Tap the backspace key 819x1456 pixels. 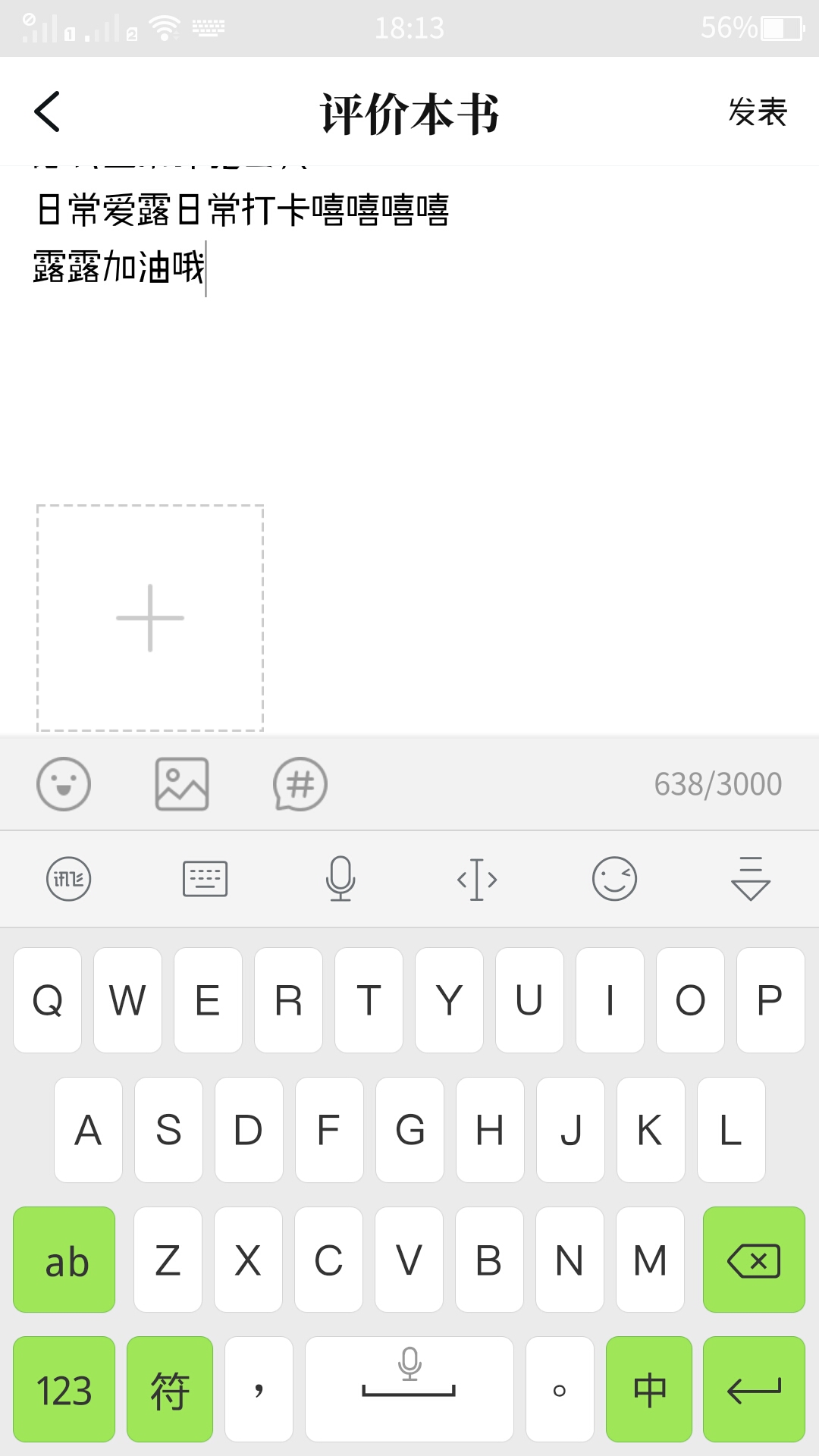pos(754,1260)
